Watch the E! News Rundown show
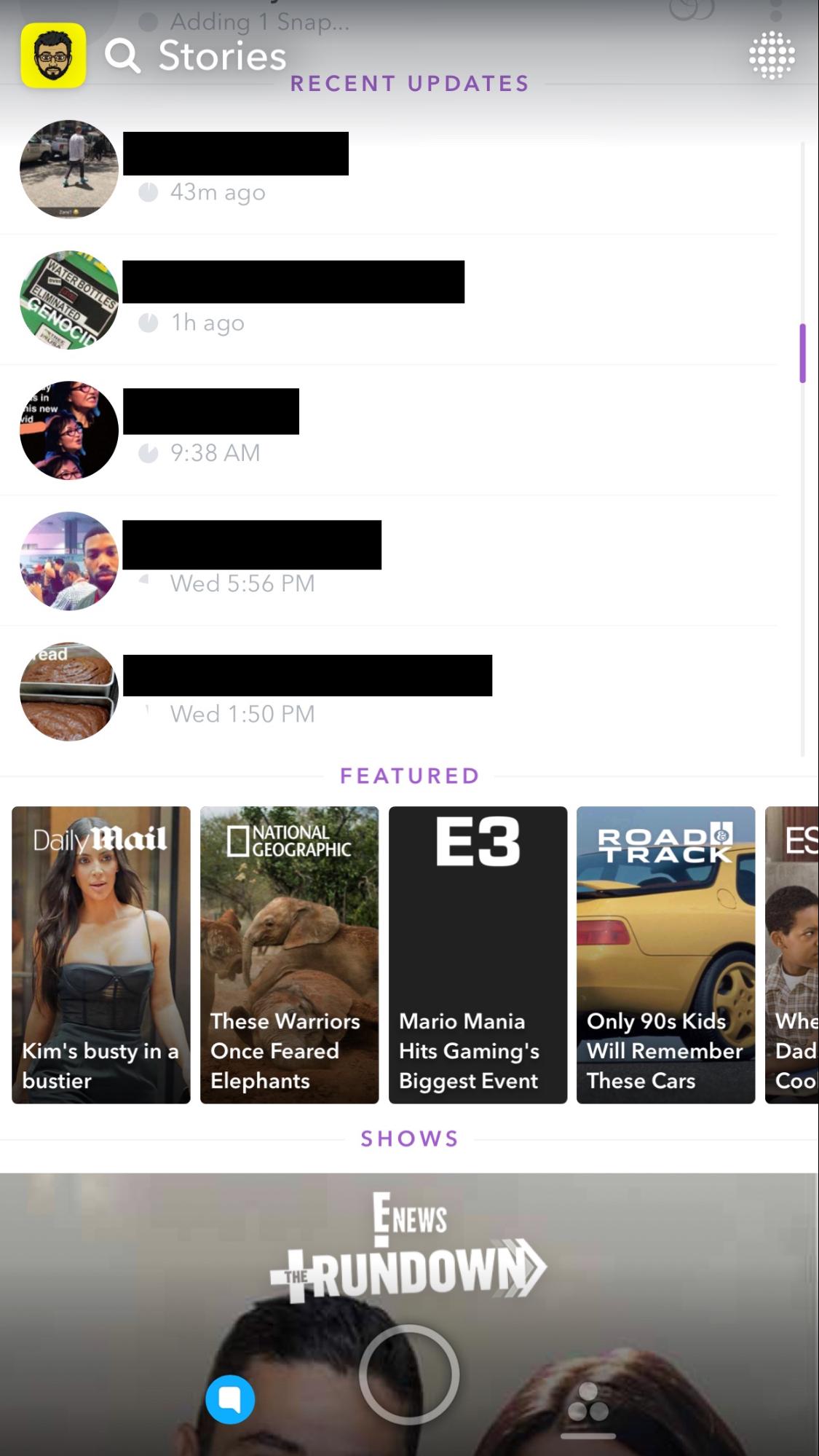 pyautogui.click(x=409, y=1246)
